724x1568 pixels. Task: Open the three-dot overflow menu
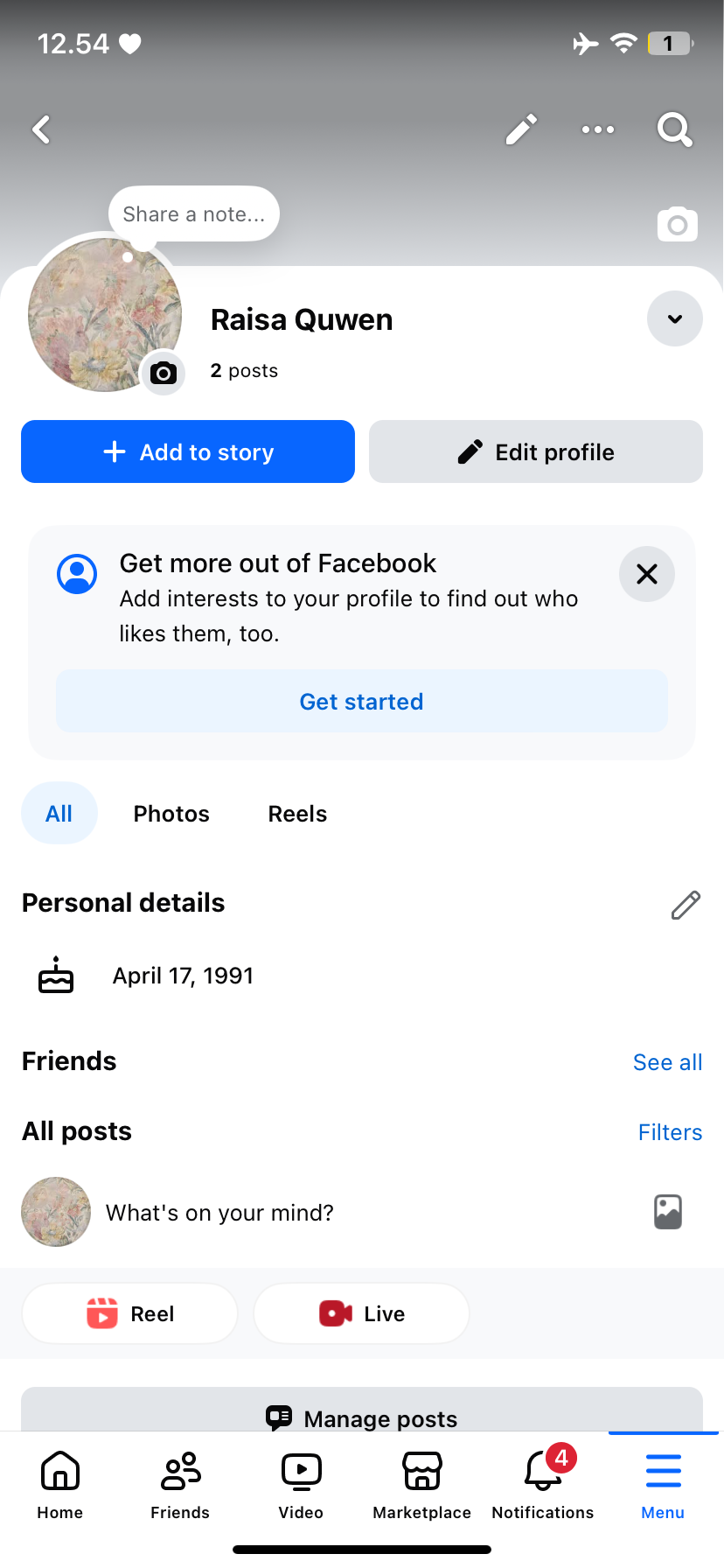pos(598,129)
